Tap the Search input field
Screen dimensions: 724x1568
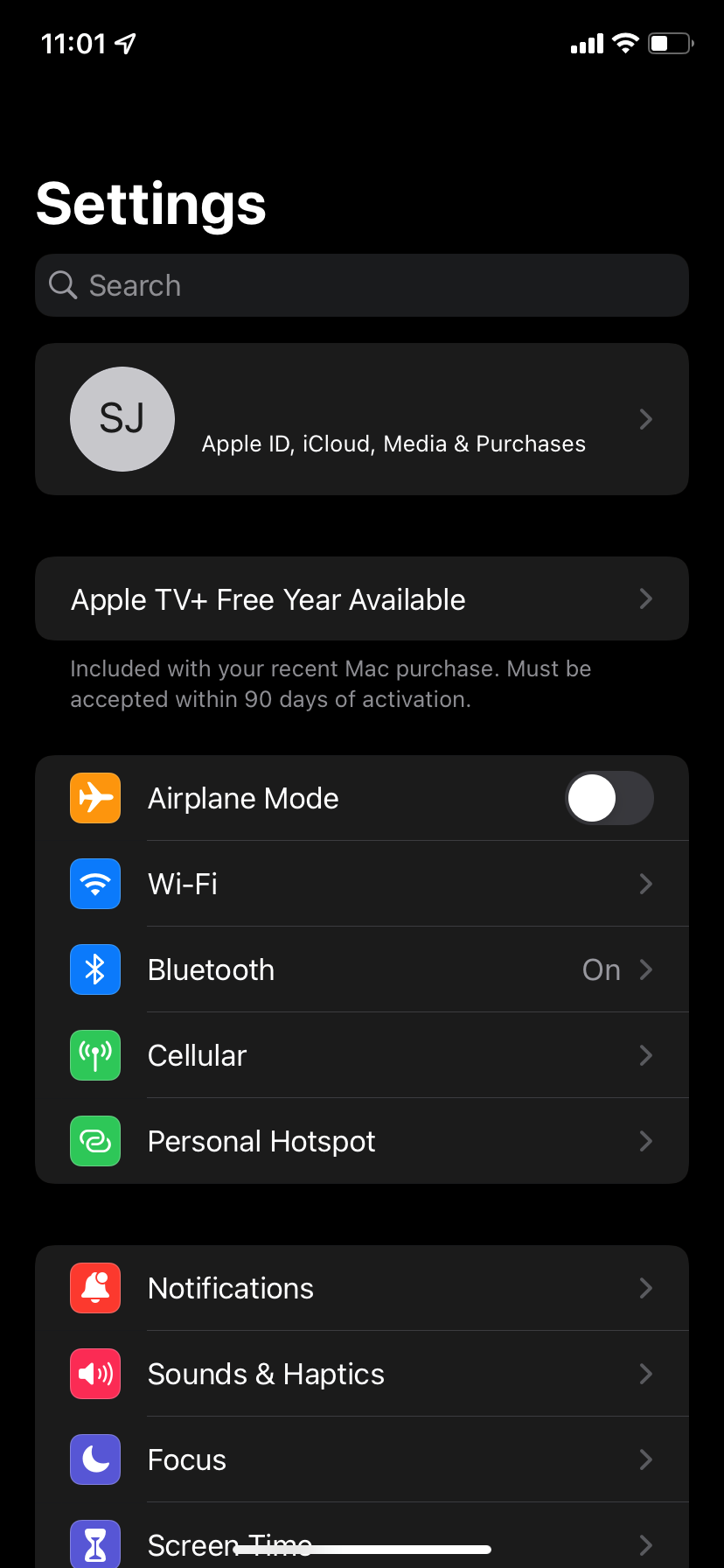tap(362, 284)
